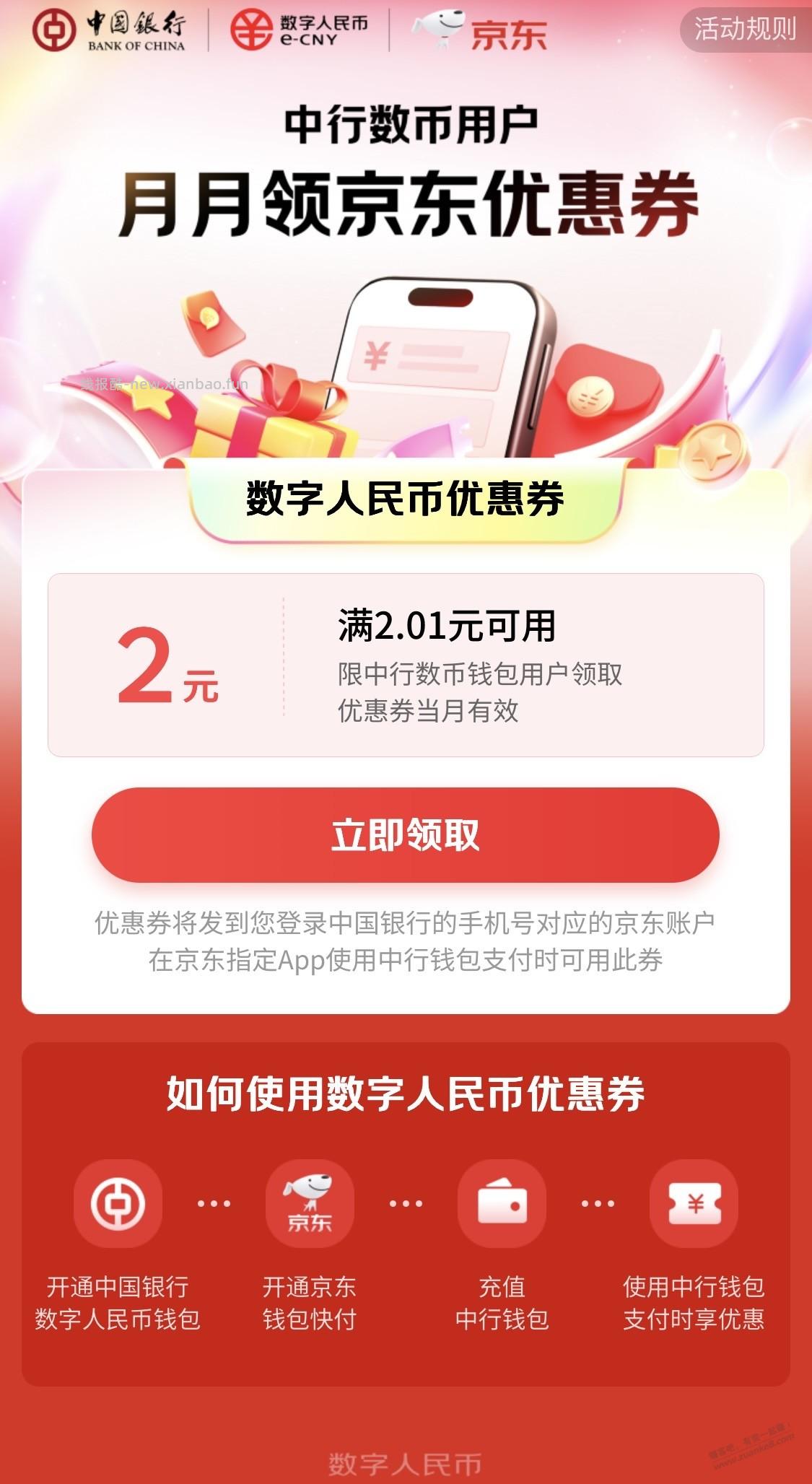Tap the 限中行数币钱包用户领取 note
The image size is (812, 1484).
(479, 672)
